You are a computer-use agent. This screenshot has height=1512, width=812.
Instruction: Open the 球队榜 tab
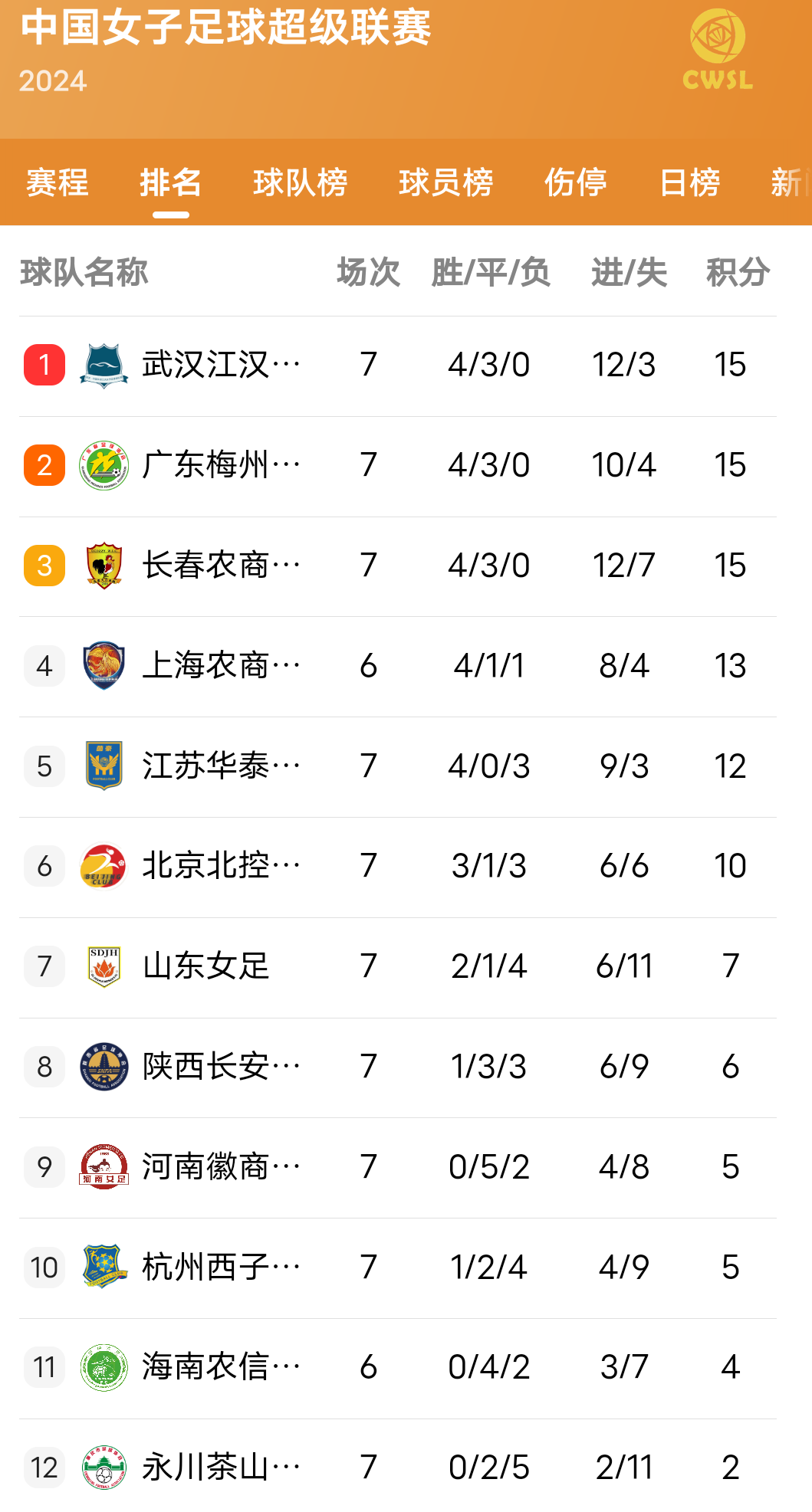pyautogui.click(x=300, y=182)
